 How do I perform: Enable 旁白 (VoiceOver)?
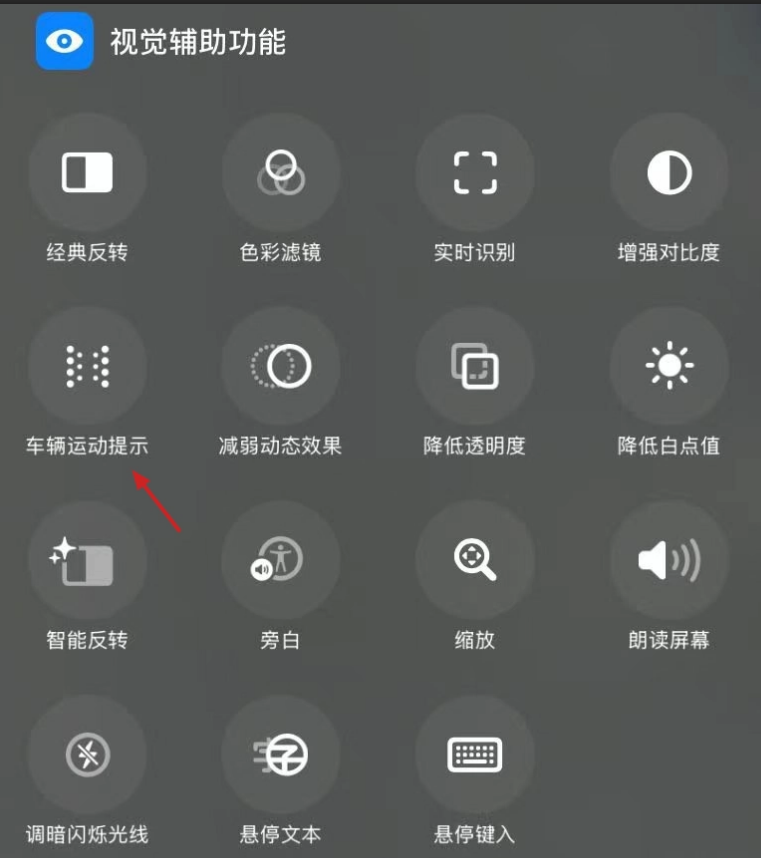pyautogui.click(x=281, y=561)
